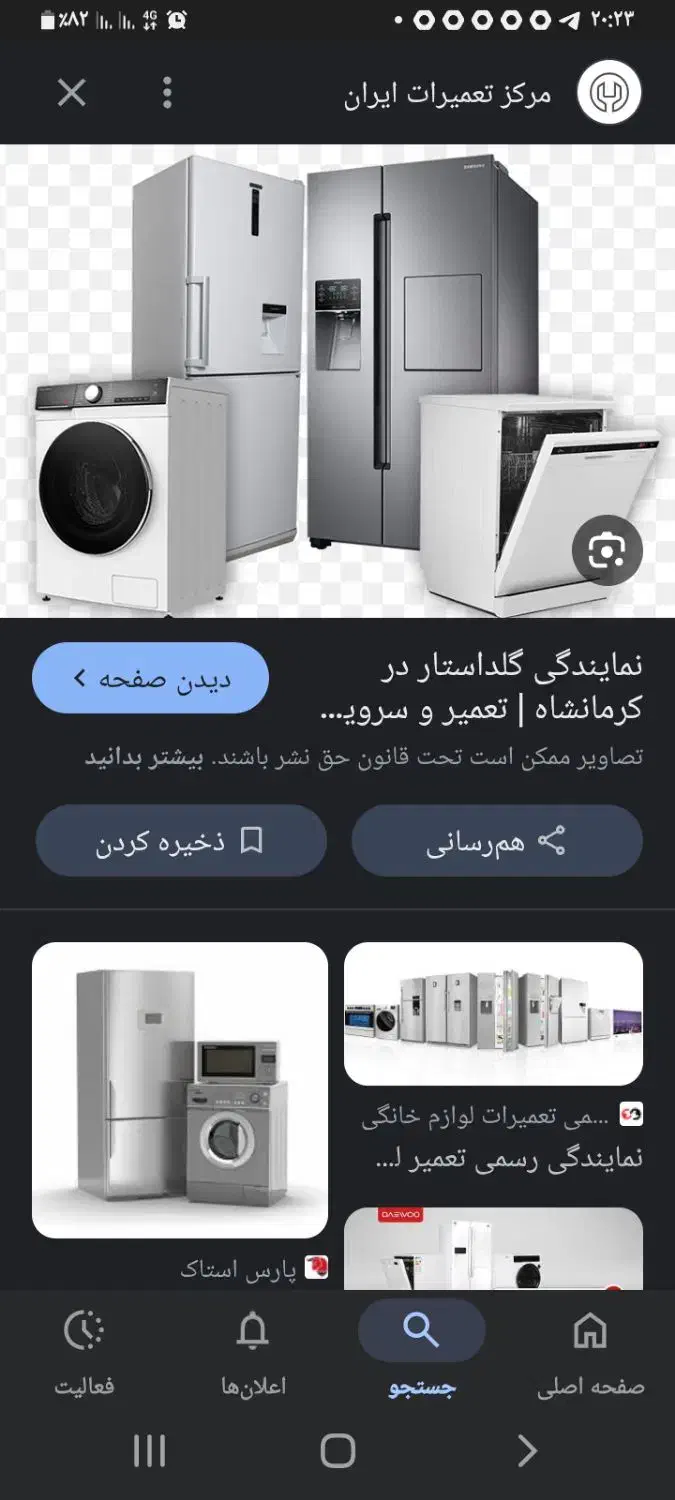675x1500 pixels.
Task: Open the پارس استاک related image
Action: click(x=180, y=1090)
